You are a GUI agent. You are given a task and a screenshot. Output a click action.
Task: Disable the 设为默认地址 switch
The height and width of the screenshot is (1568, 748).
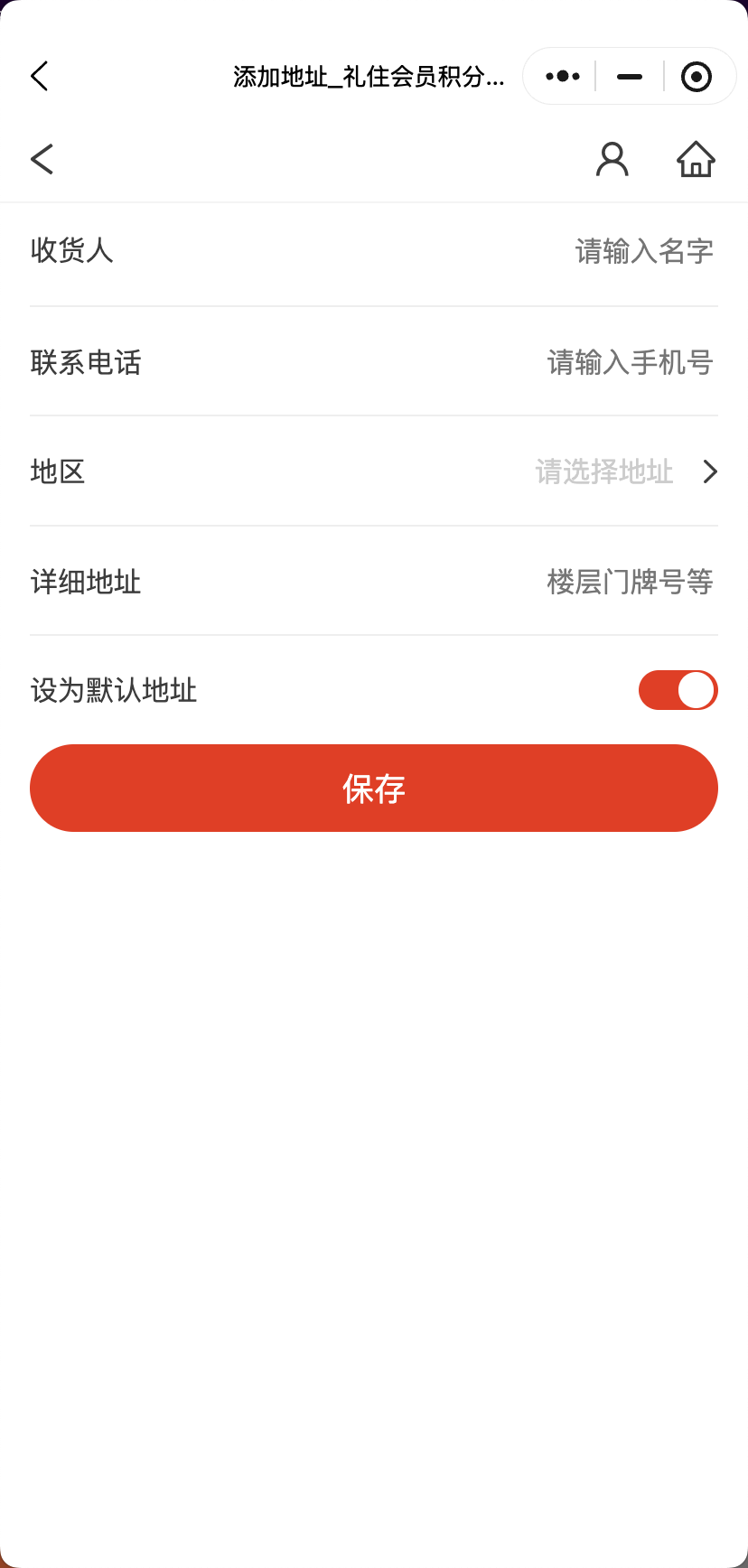tap(678, 690)
